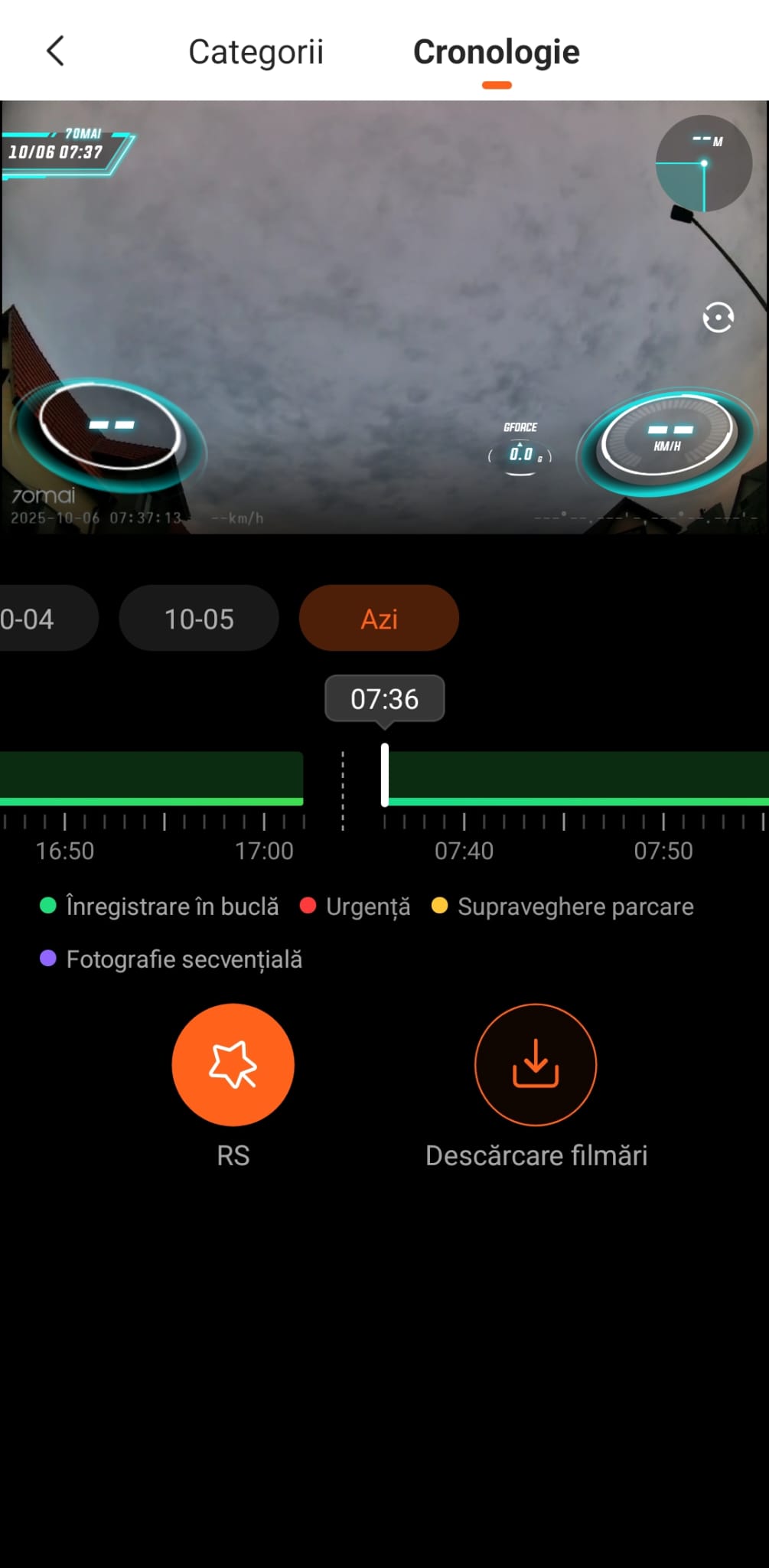Image resolution: width=769 pixels, height=1568 pixels.
Task: Switch to the Categorii tab
Action: click(x=256, y=52)
